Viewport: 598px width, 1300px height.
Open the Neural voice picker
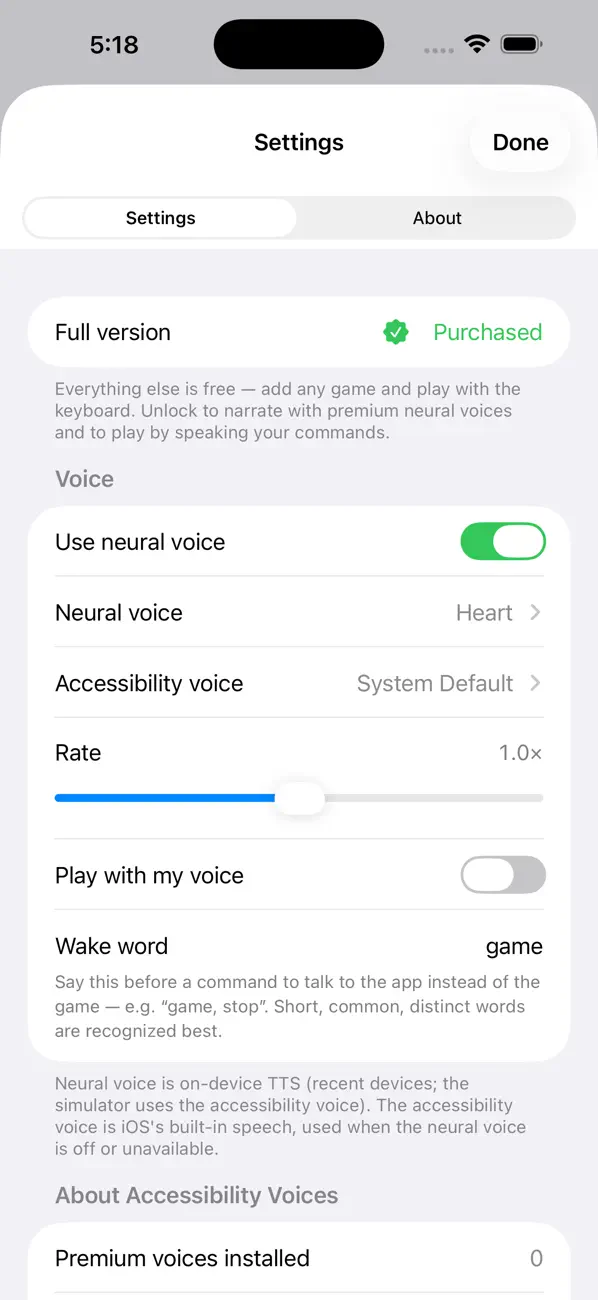pos(299,612)
